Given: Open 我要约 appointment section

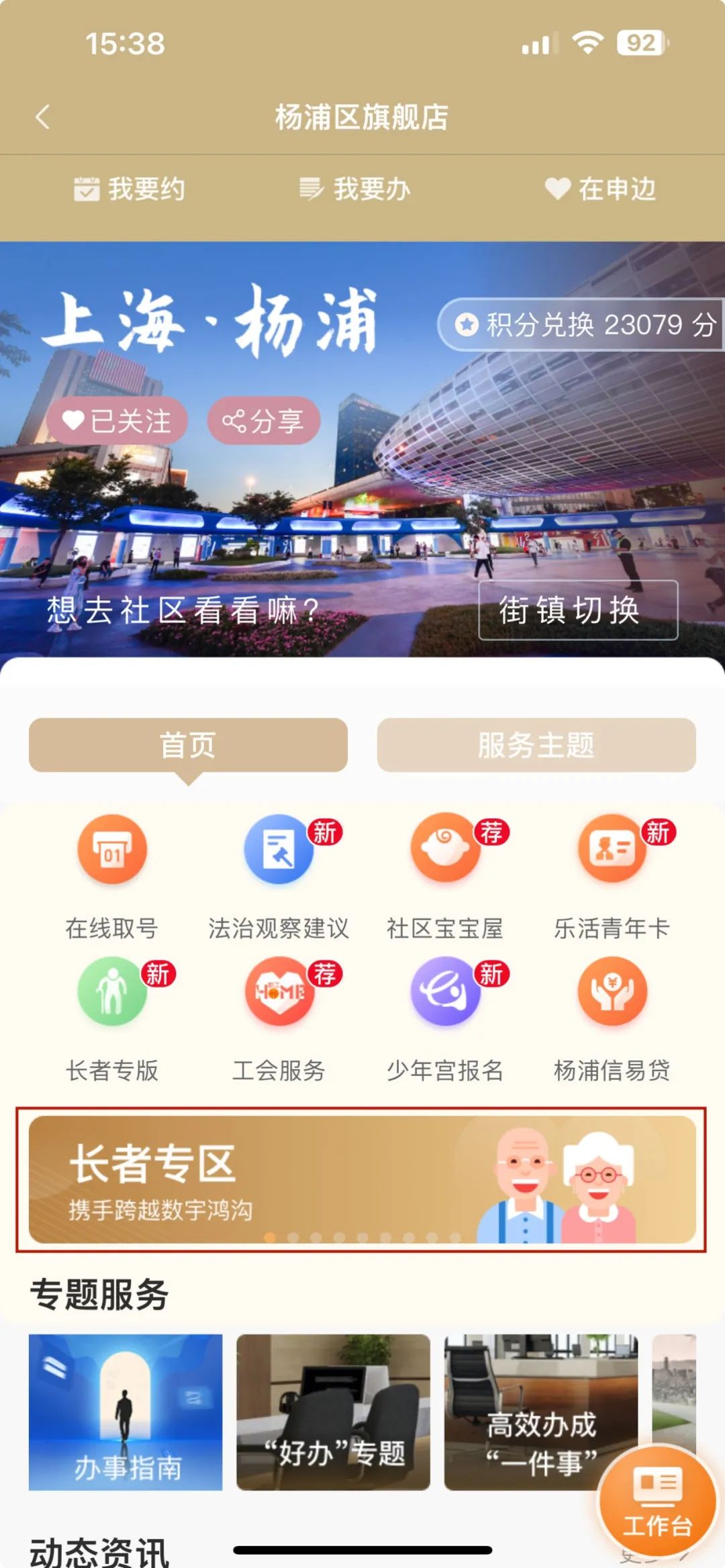Looking at the screenshot, I should click(130, 189).
